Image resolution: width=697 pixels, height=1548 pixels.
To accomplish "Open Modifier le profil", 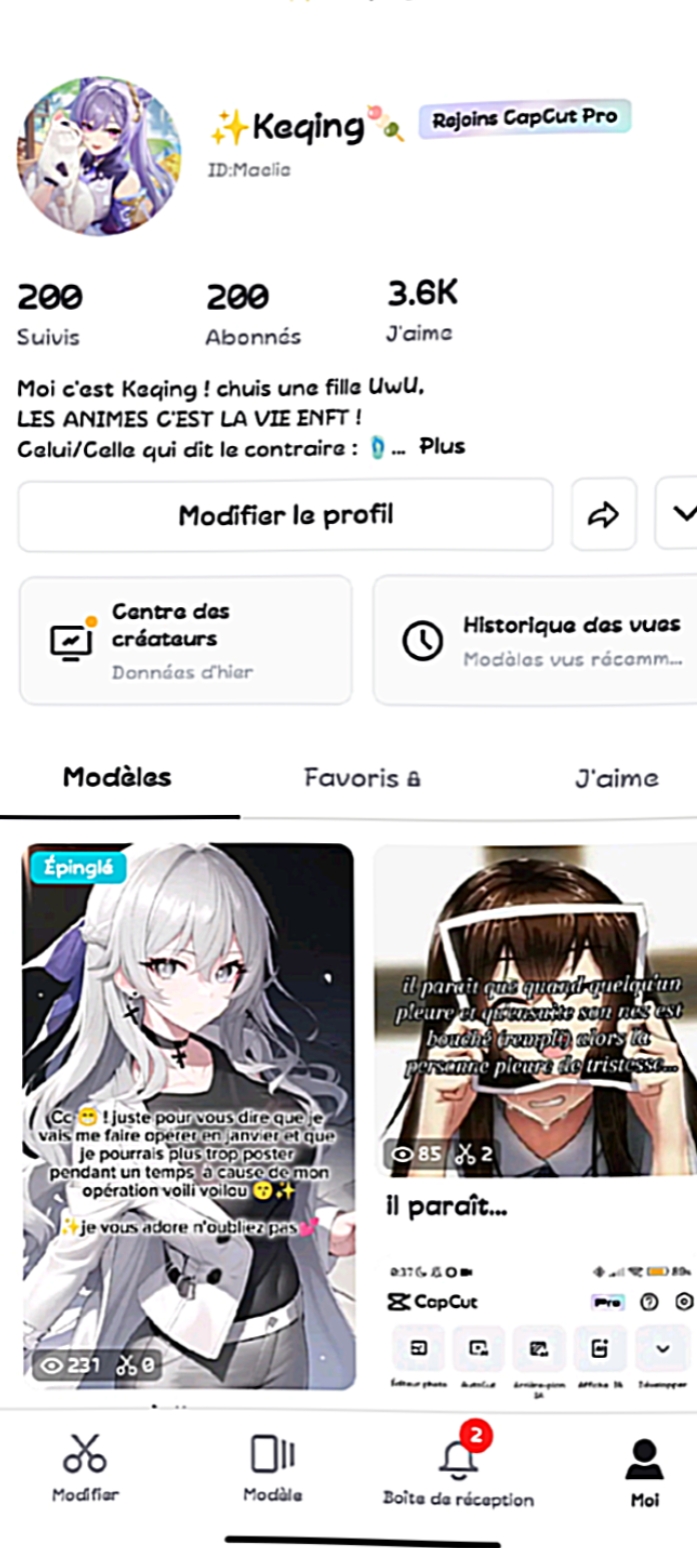I will pos(285,515).
